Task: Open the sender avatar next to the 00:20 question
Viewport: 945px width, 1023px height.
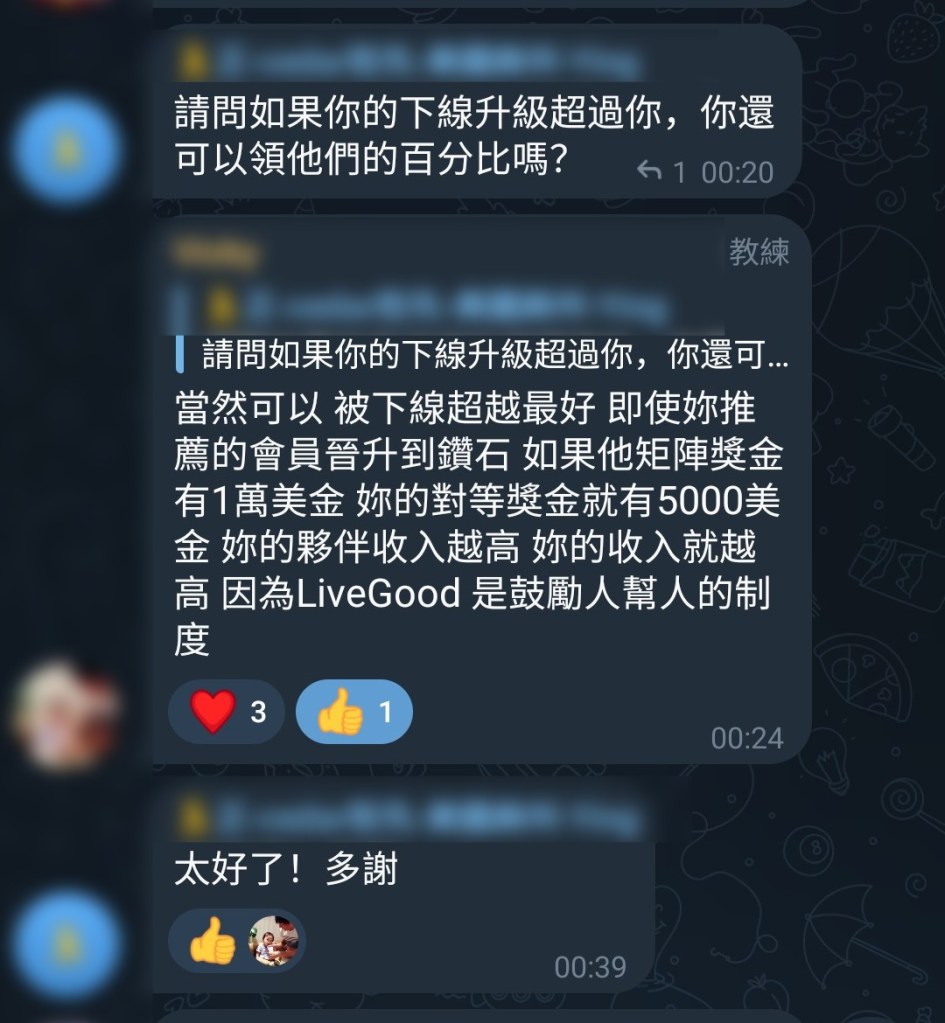Action: click(x=68, y=149)
